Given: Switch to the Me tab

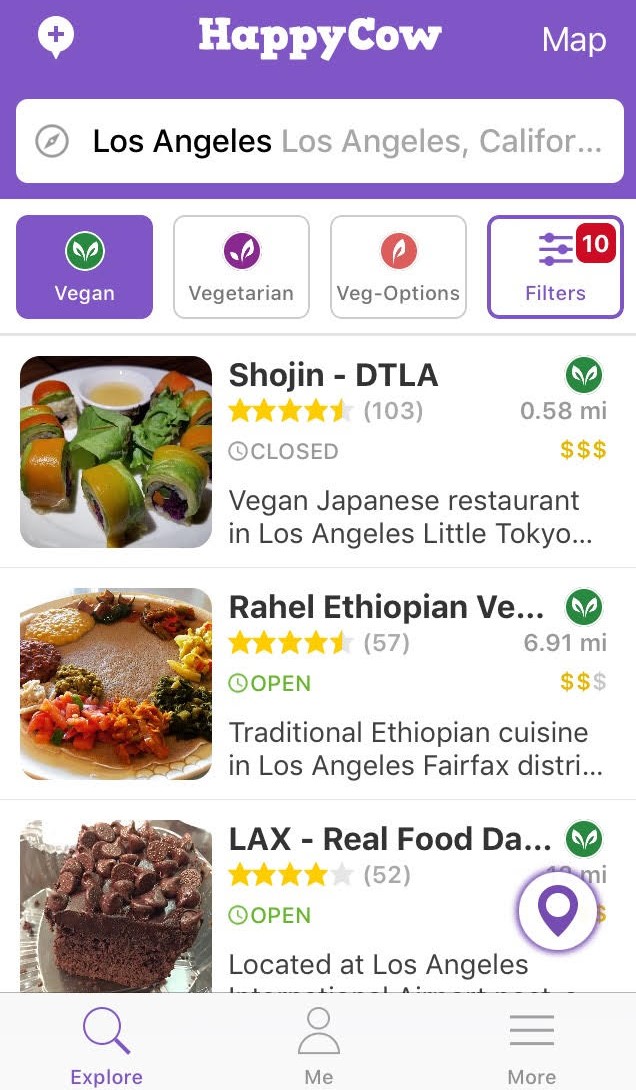Looking at the screenshot, I should (x=318, y=1045).
